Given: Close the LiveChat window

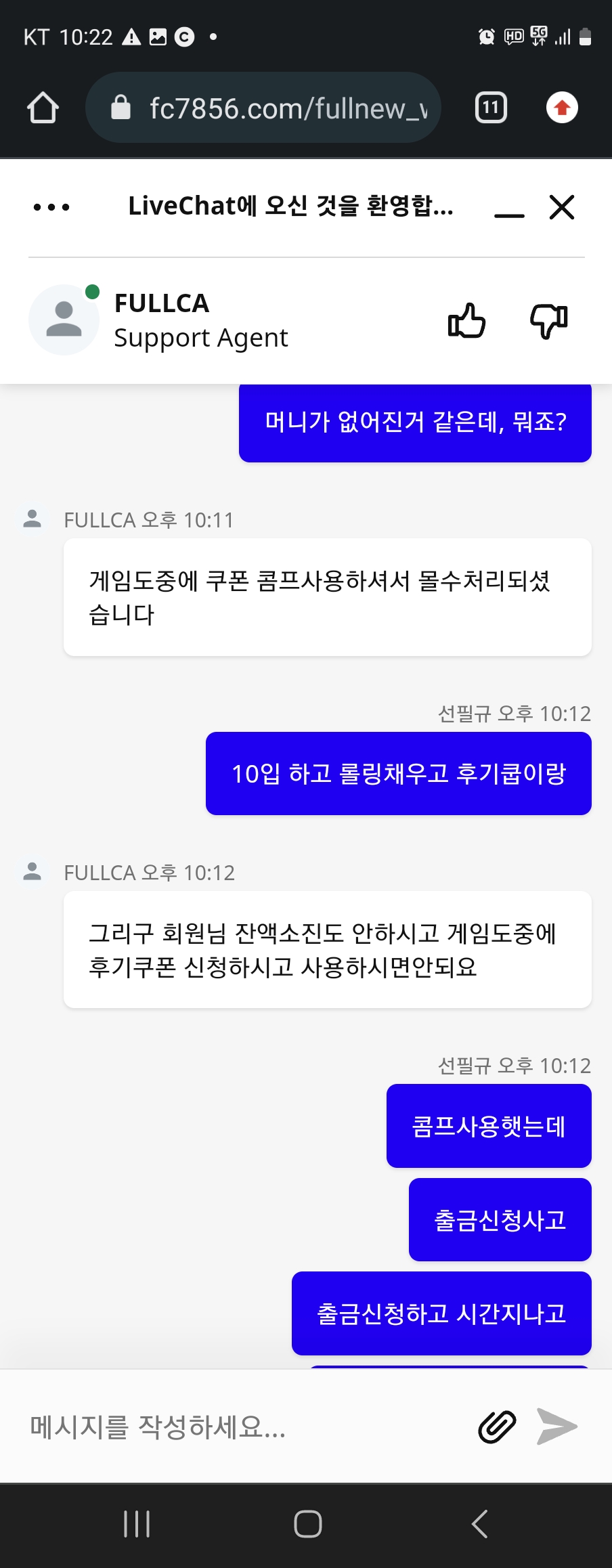Looking at the screenshot, I should point(562,207).
